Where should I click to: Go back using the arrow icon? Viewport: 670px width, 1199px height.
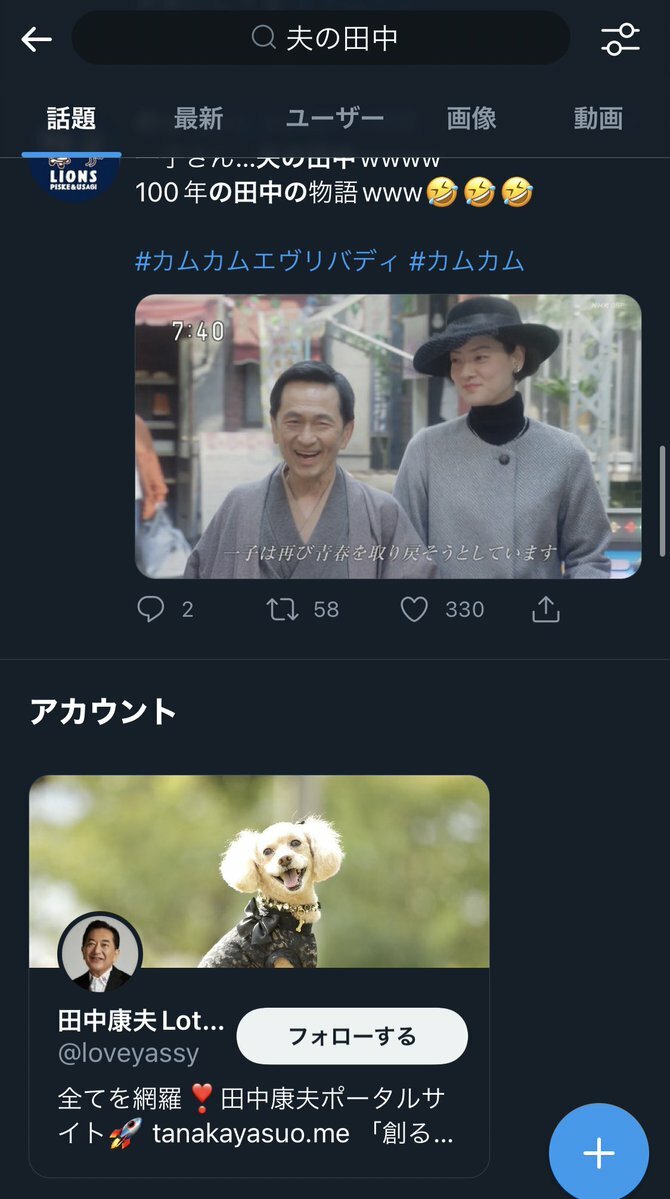pyautogui.click(x=36, y=39)
